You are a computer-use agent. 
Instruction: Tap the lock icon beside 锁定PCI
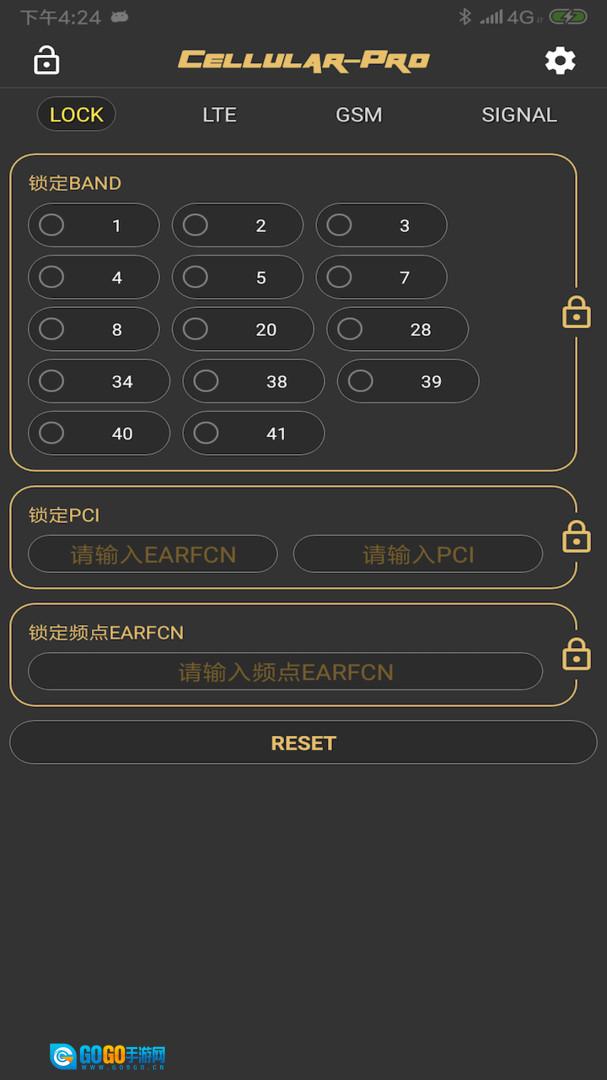click(x=576, y=537)
